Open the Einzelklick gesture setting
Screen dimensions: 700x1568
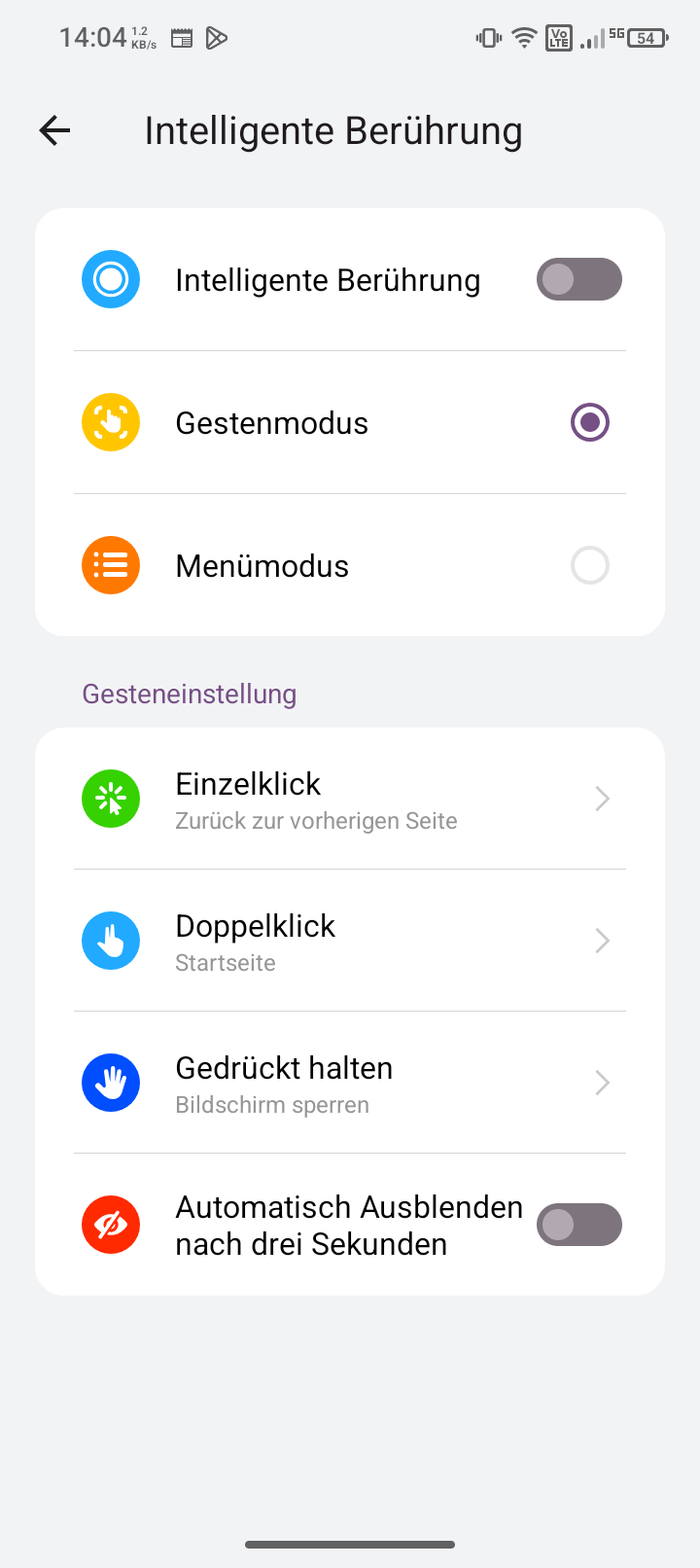pos(350,799)
